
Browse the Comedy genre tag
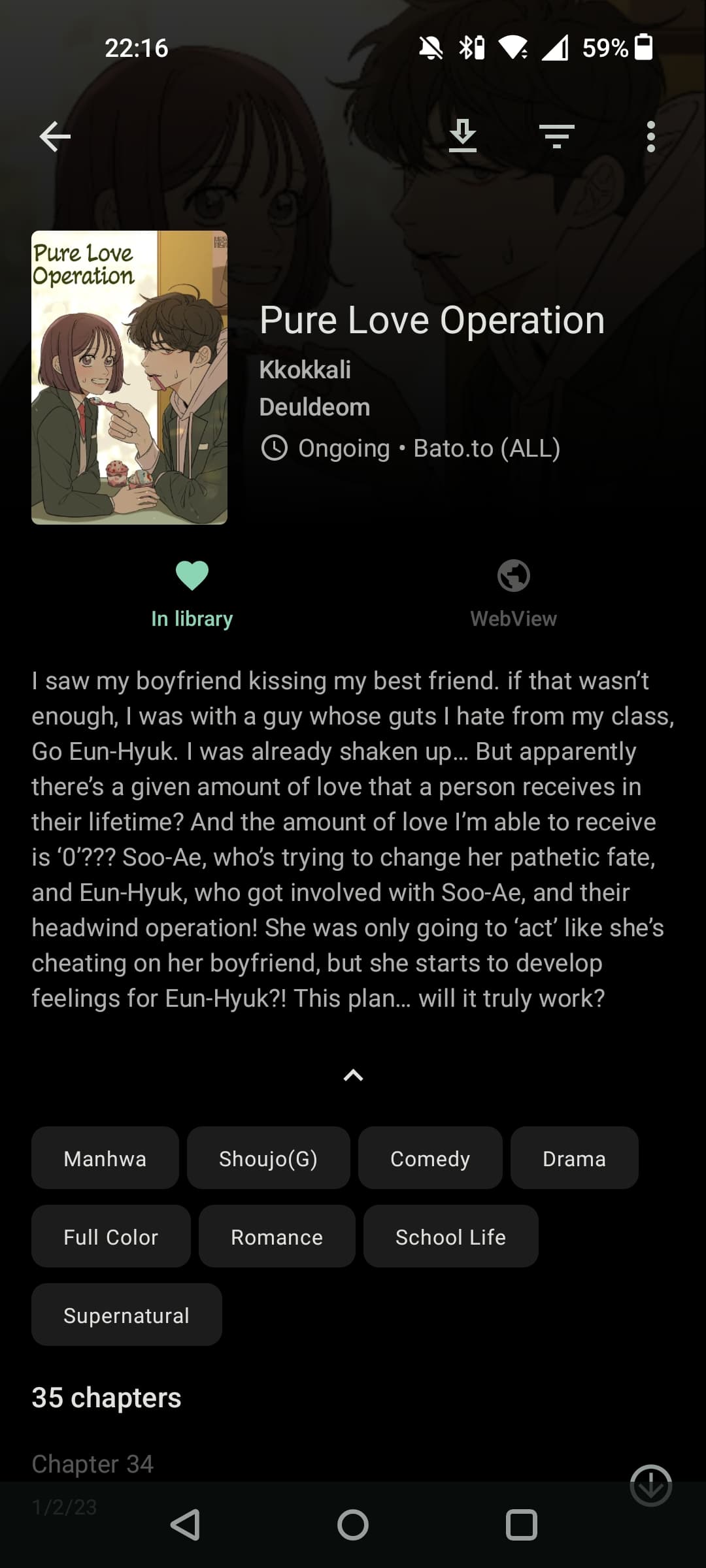[429, 1158]
